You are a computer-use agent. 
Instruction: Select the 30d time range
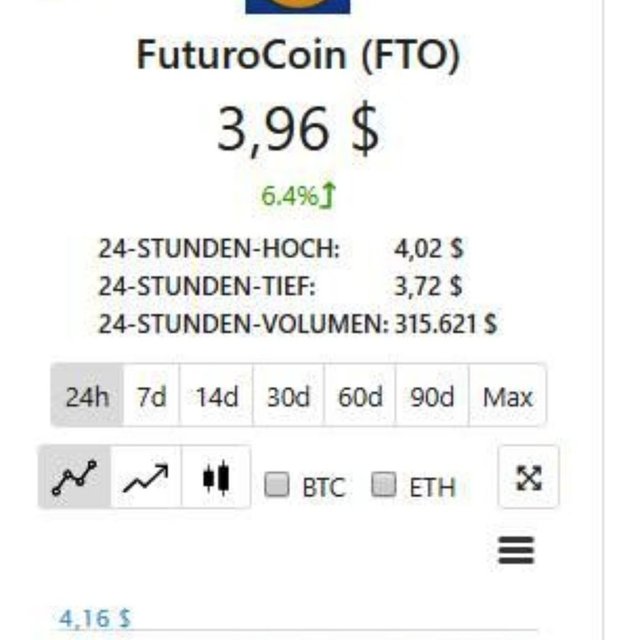coord(288,397)
